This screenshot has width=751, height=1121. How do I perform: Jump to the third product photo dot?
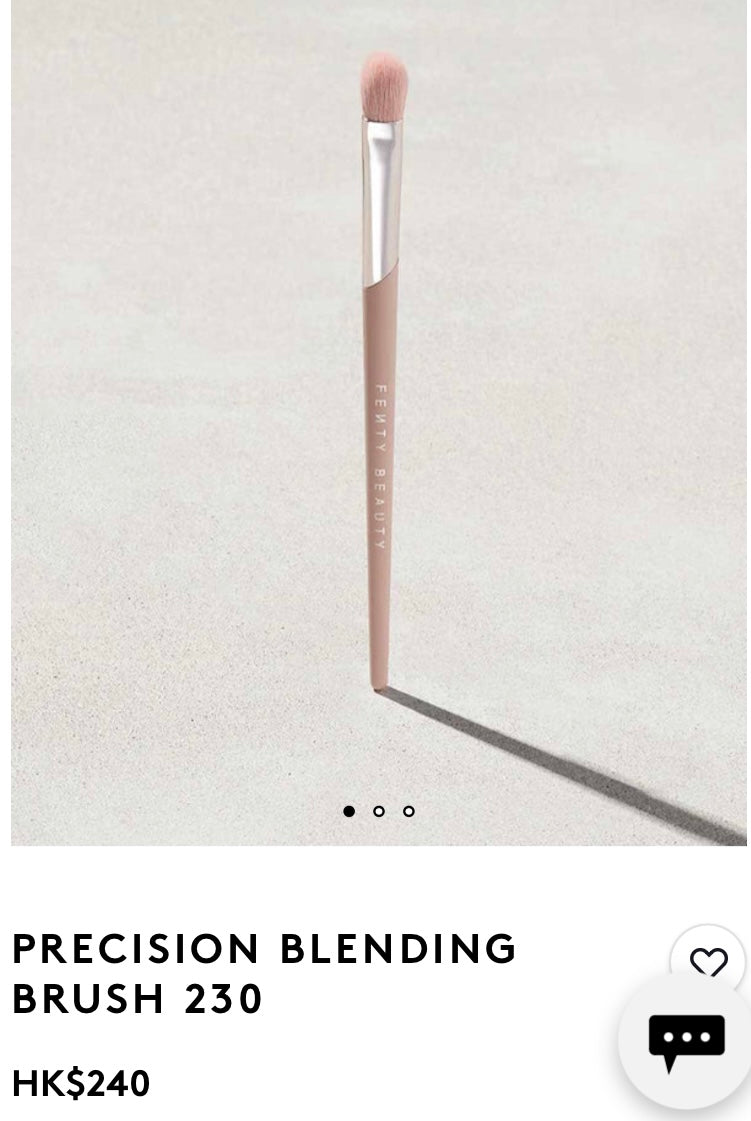(x=409, y=811)
